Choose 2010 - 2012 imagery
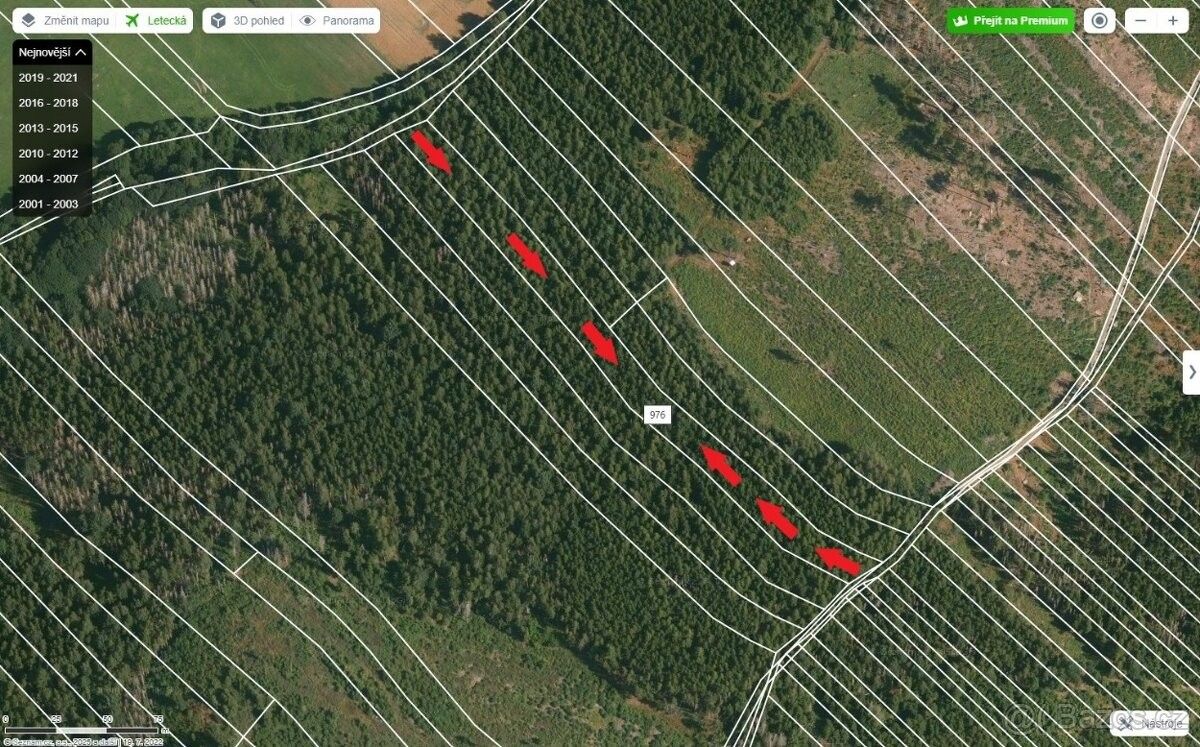The width and height of the screenshot is (1200, 747). (x=48, y=153)
